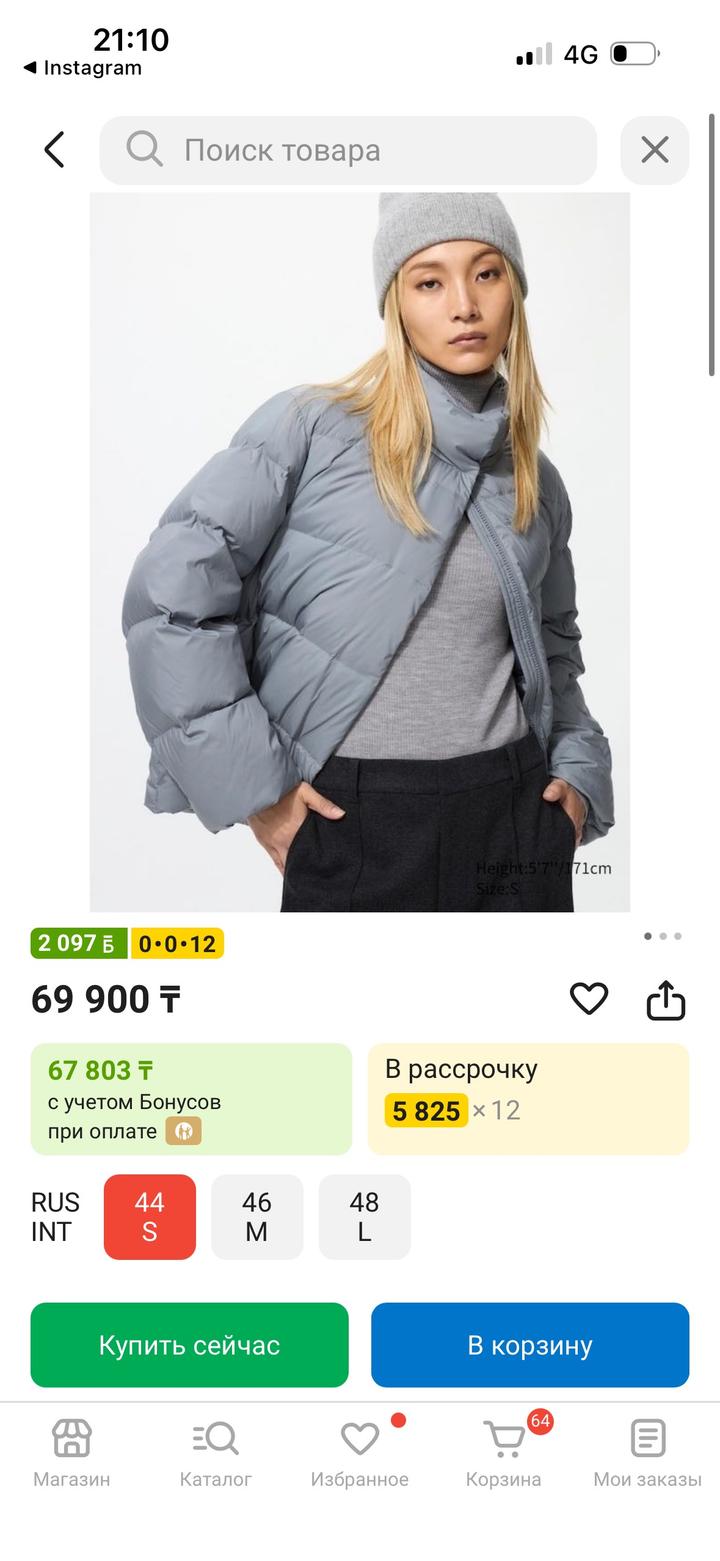Open the В рассрочку installment option
Viewport: 720px width, 1561px height.
pos(528,1098)
